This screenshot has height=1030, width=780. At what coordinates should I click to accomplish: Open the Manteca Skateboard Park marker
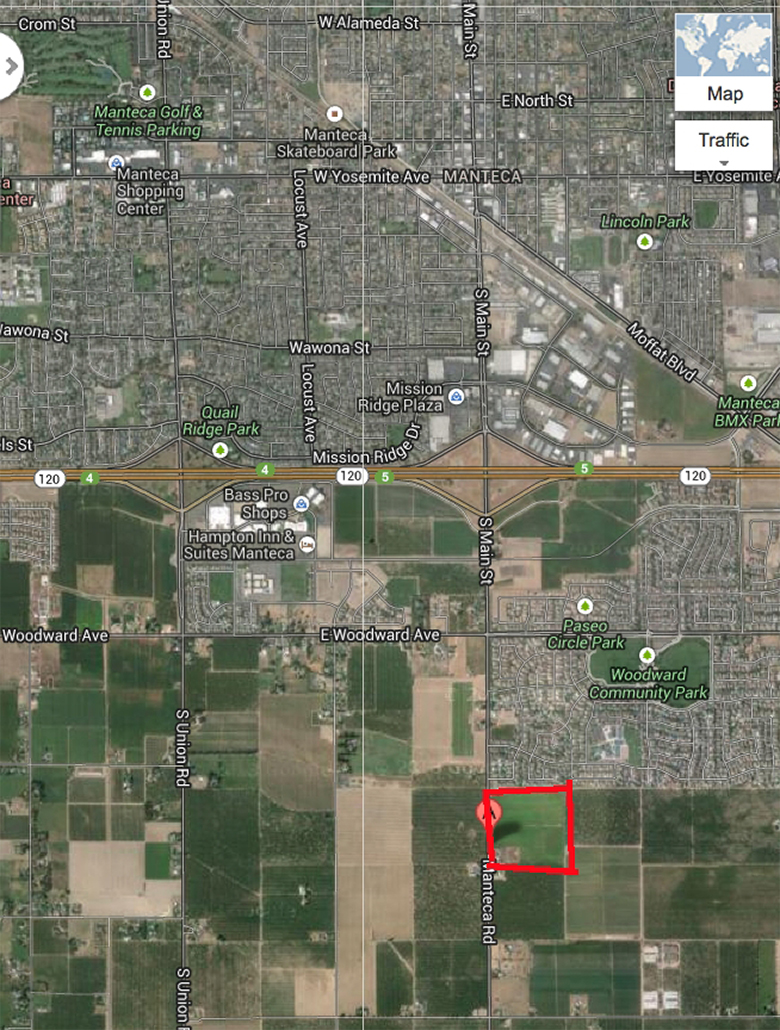[x=336, y=114]
